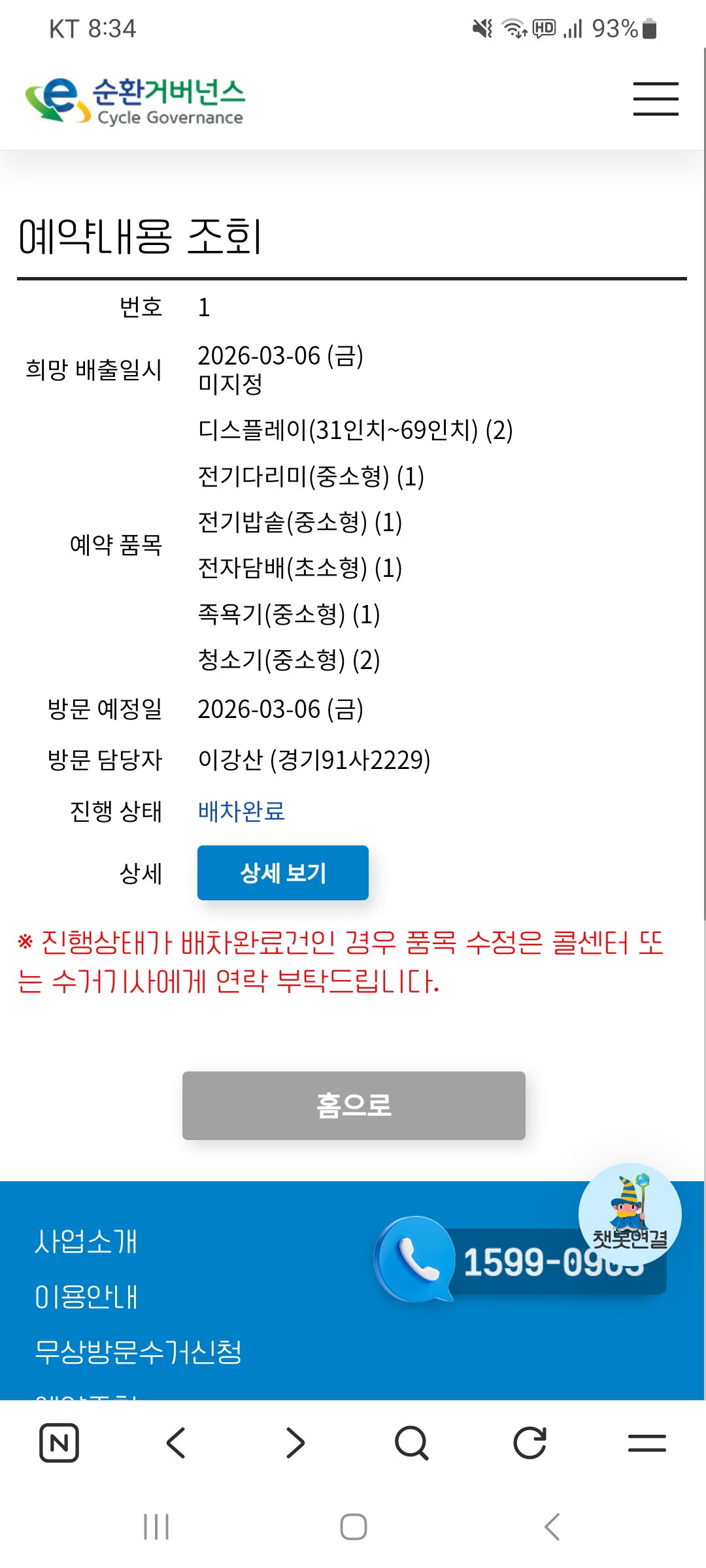
Task: Open the 이용안내 footer link
Action: coord(86,1297)
